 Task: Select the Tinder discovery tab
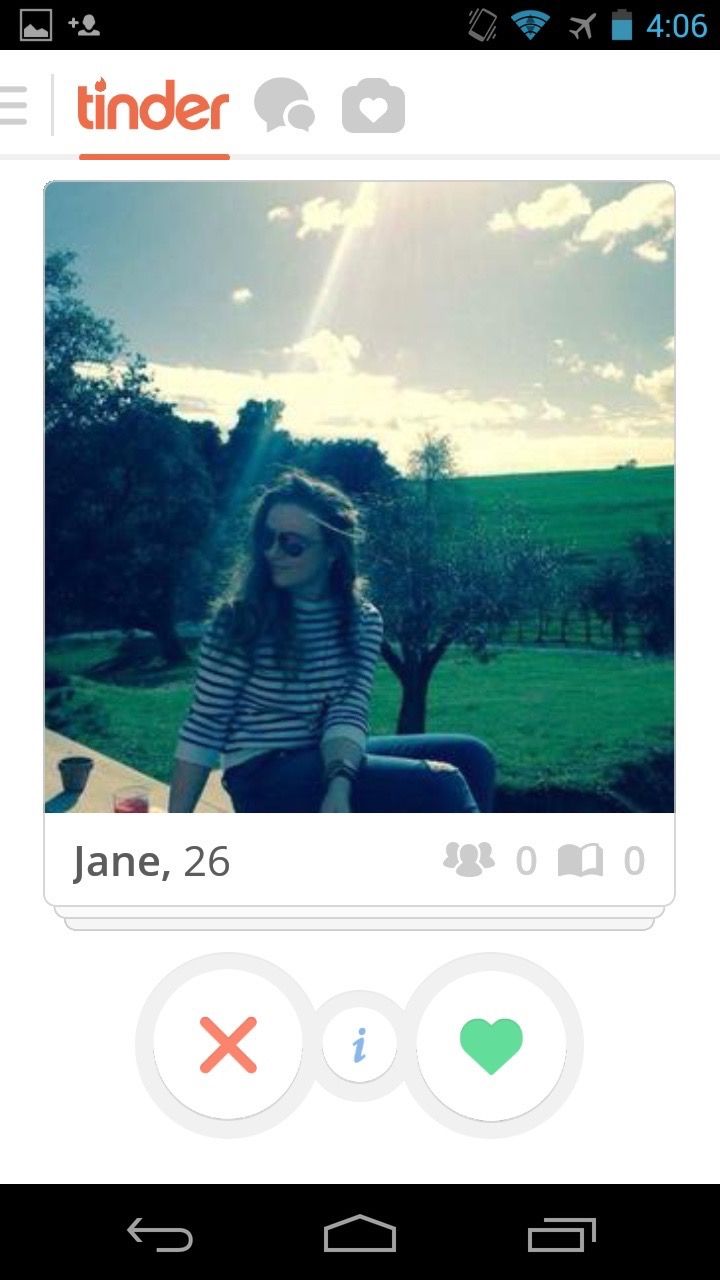[x=154, y=107]
